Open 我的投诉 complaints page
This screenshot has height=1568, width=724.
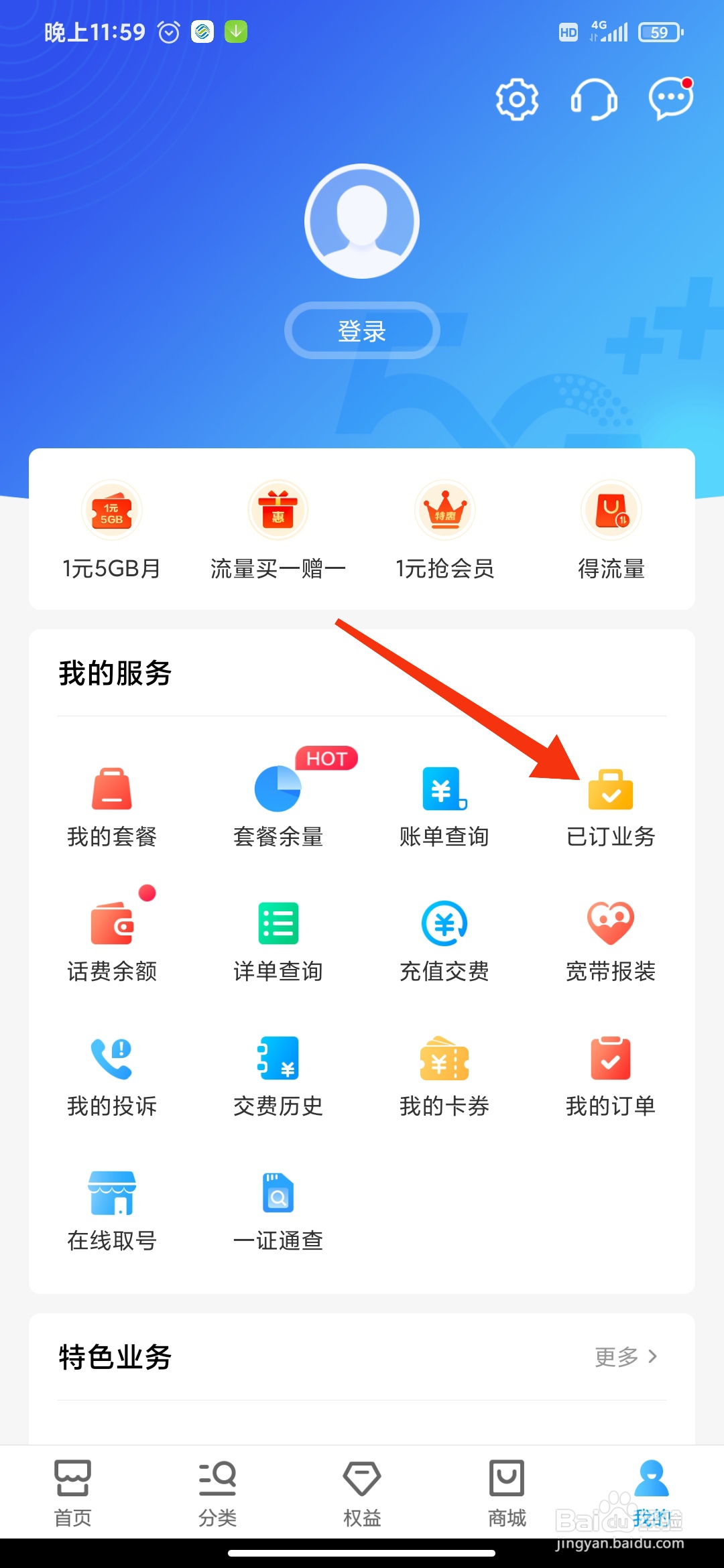click(x=111, y=1072)
